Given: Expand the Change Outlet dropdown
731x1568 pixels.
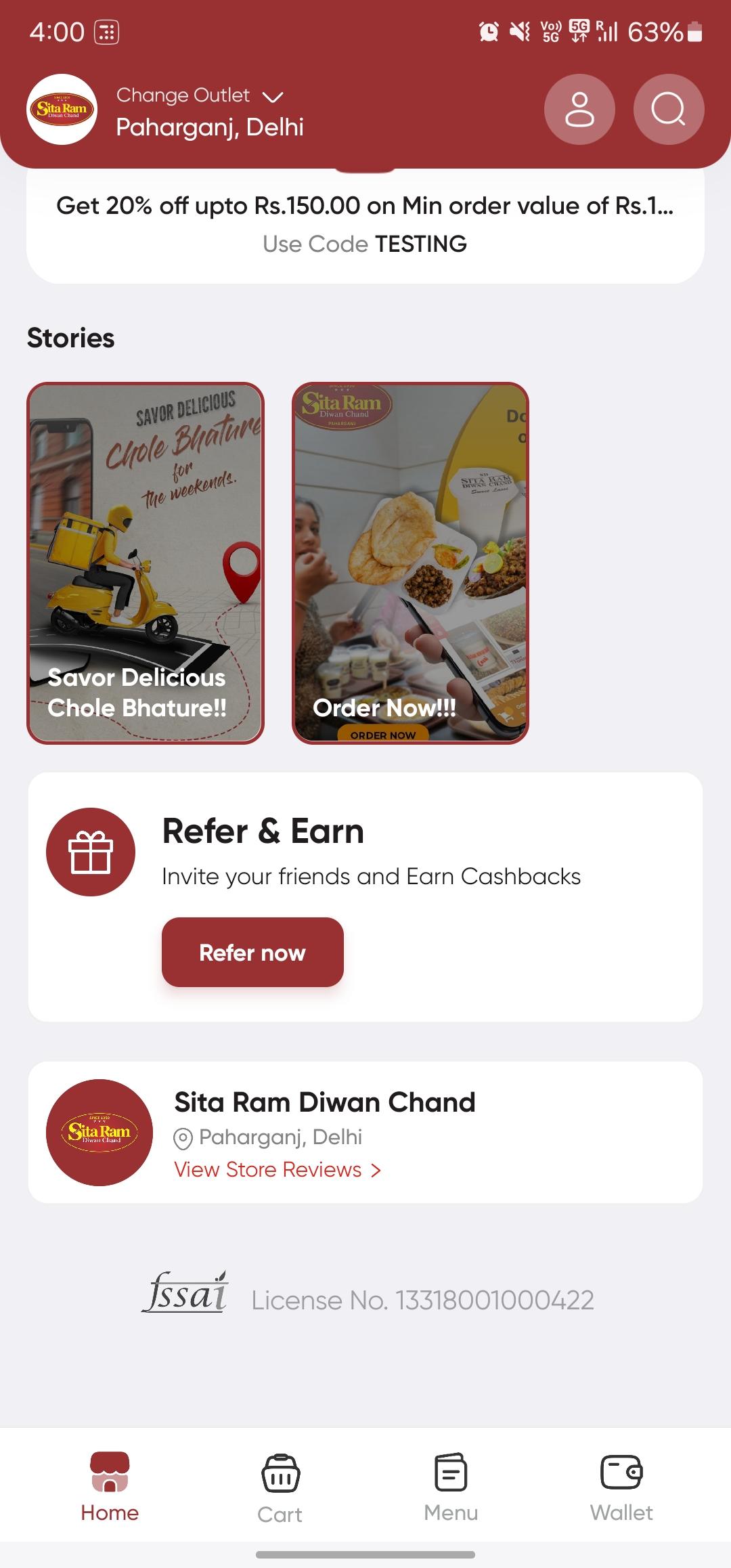Looking at the screenshot, I should (x=200, y=95).
